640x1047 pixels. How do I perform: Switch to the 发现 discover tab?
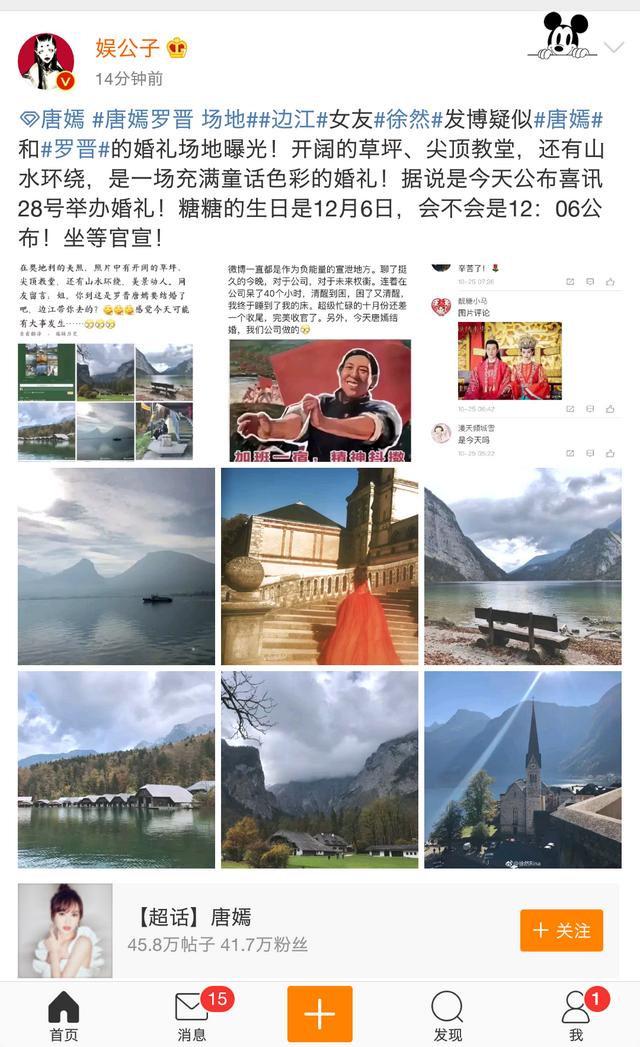click(447, 1015)
